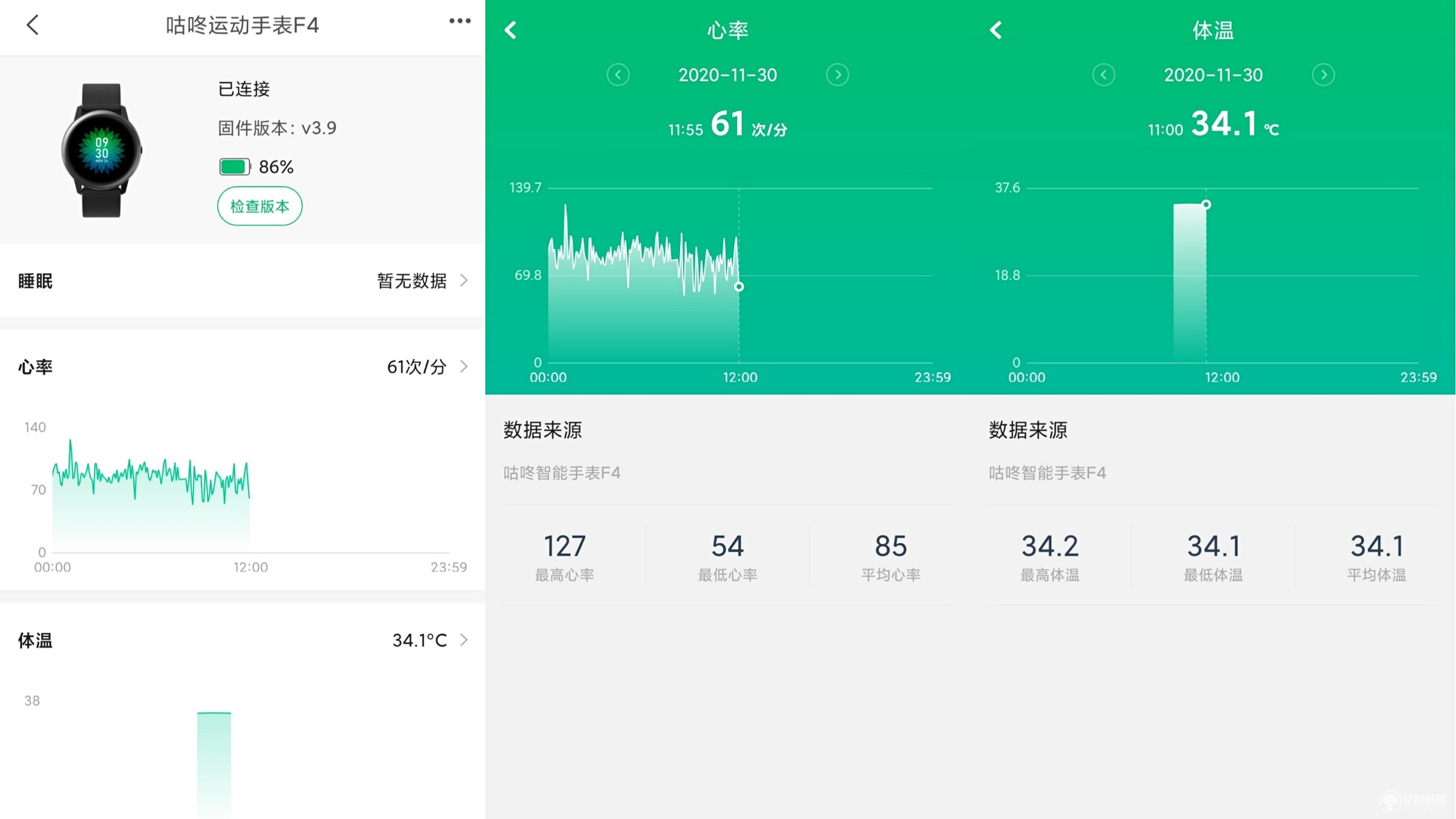Open the 睡眠 sleep data row
The height and width of the screenshot is (819, 1456).
(x=243, y=281)
